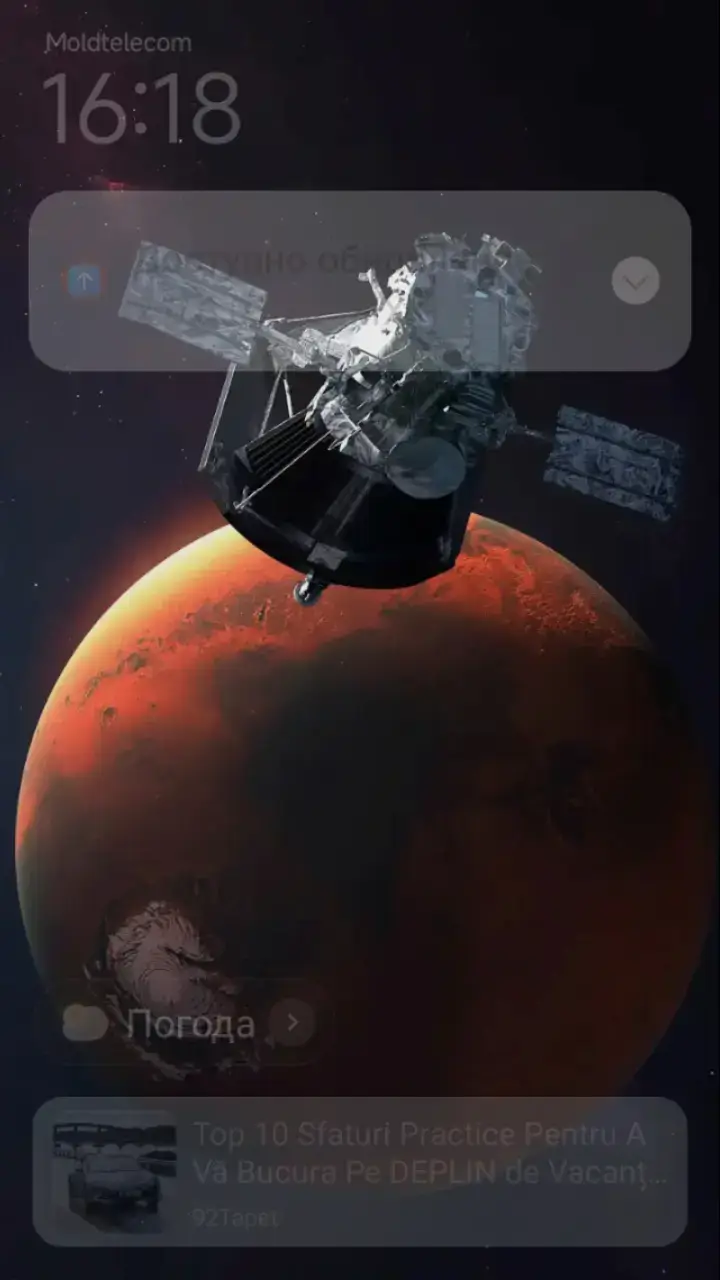Viewport: 720px width, 1280px height.
Task: Open the Top 10 Sfaturi Practice article card
Action: 360,1171
